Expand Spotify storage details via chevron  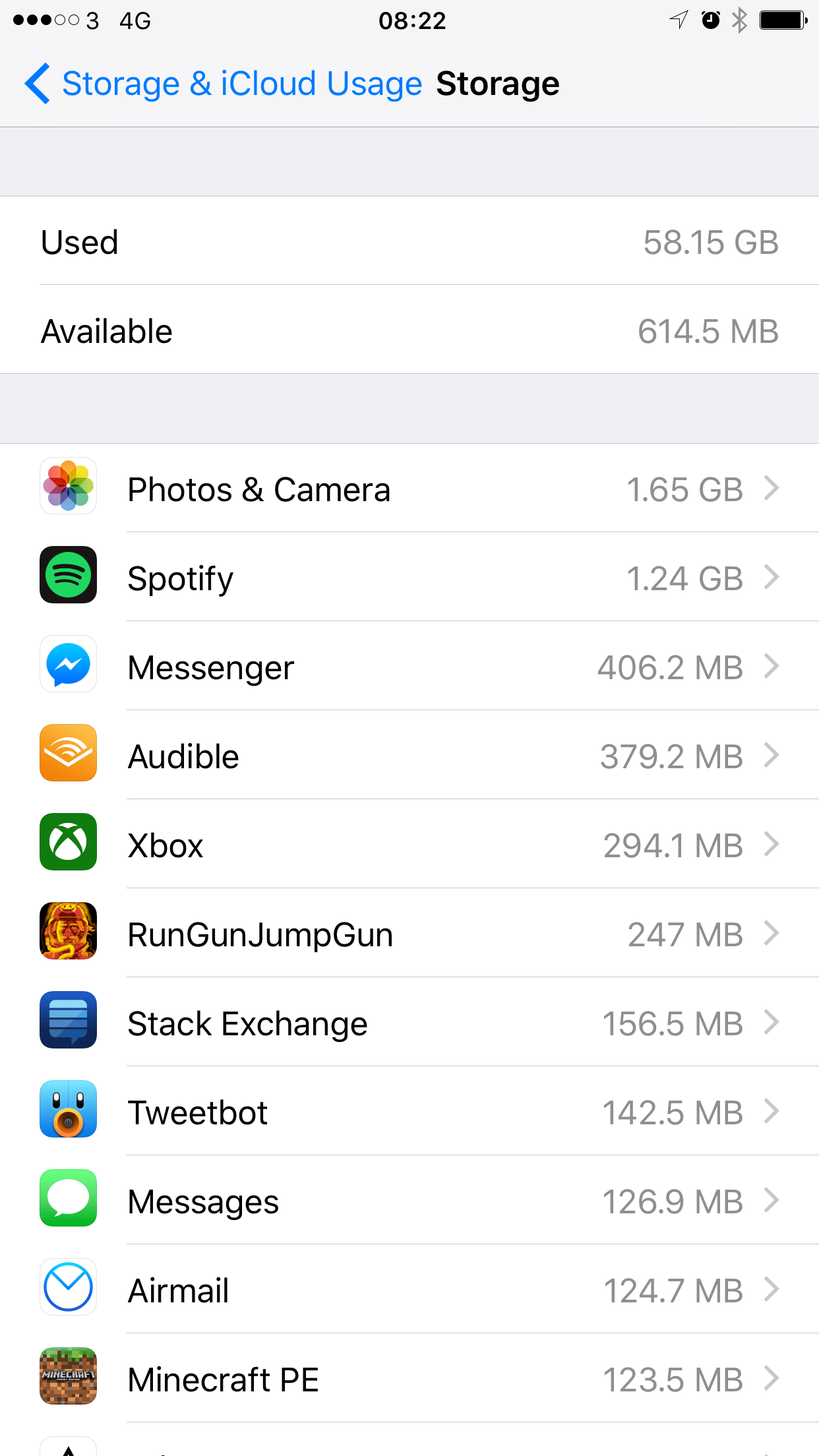click(x=772, y=578)
